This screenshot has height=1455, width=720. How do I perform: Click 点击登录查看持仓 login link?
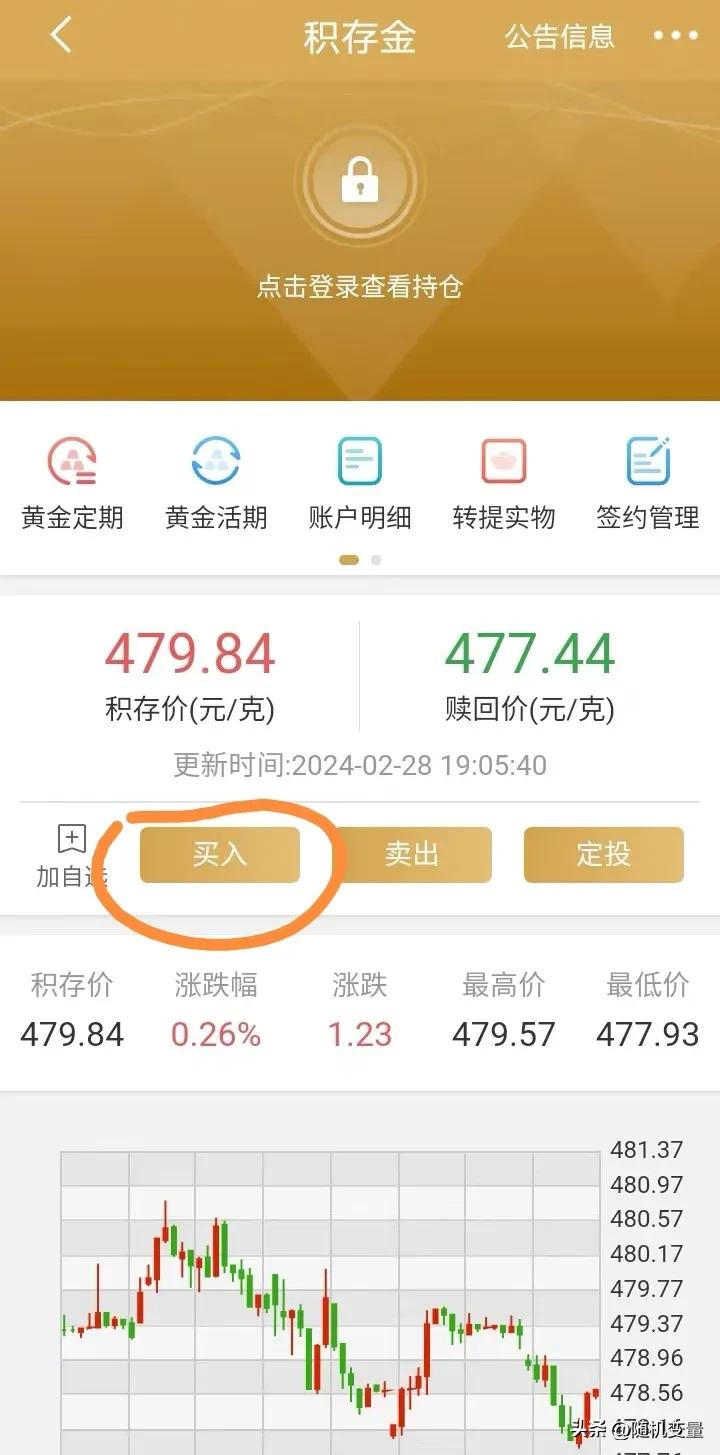tap(359, 287)
